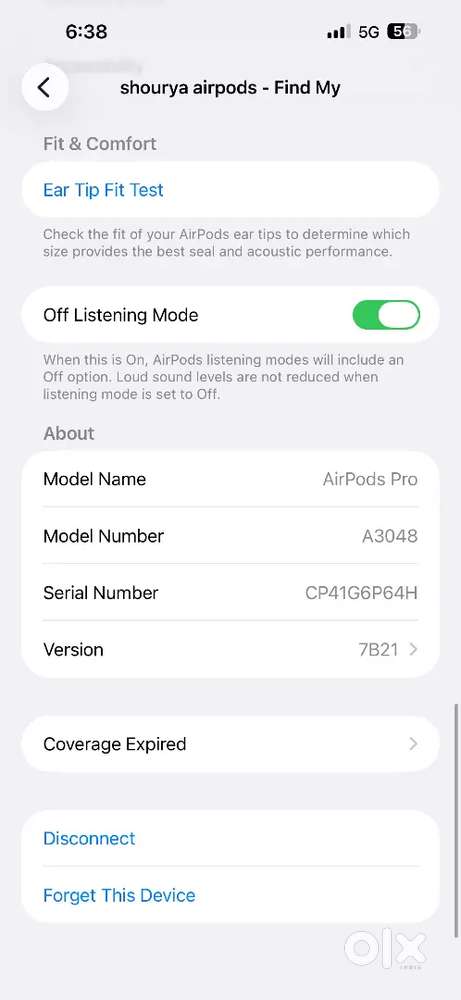Open the Version 7B21 details
This screenshot has height=1000, width=461.
[x=230, y=649]
